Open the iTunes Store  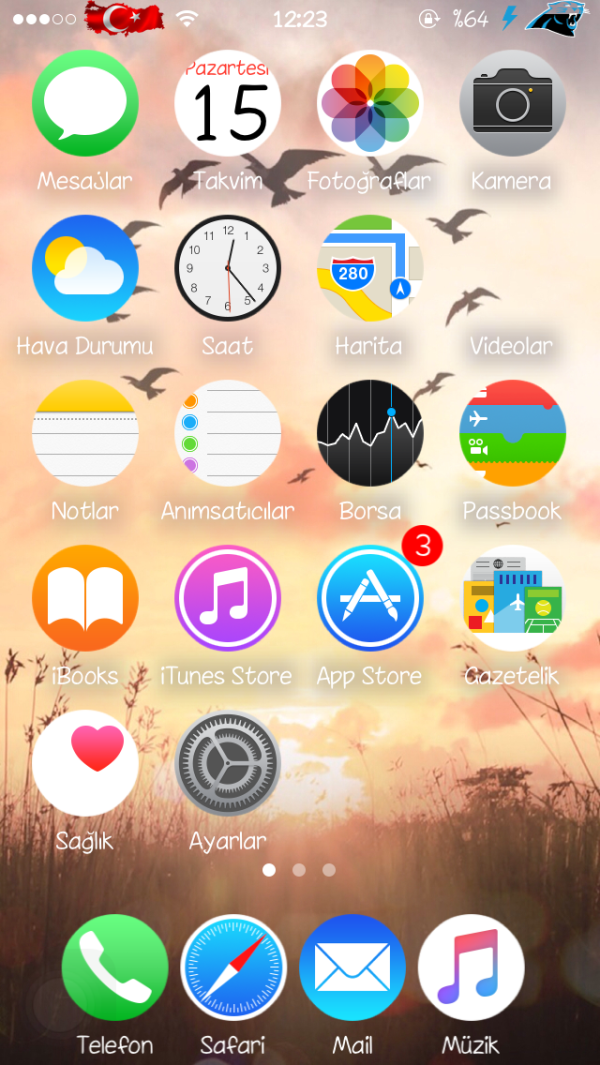228,598
